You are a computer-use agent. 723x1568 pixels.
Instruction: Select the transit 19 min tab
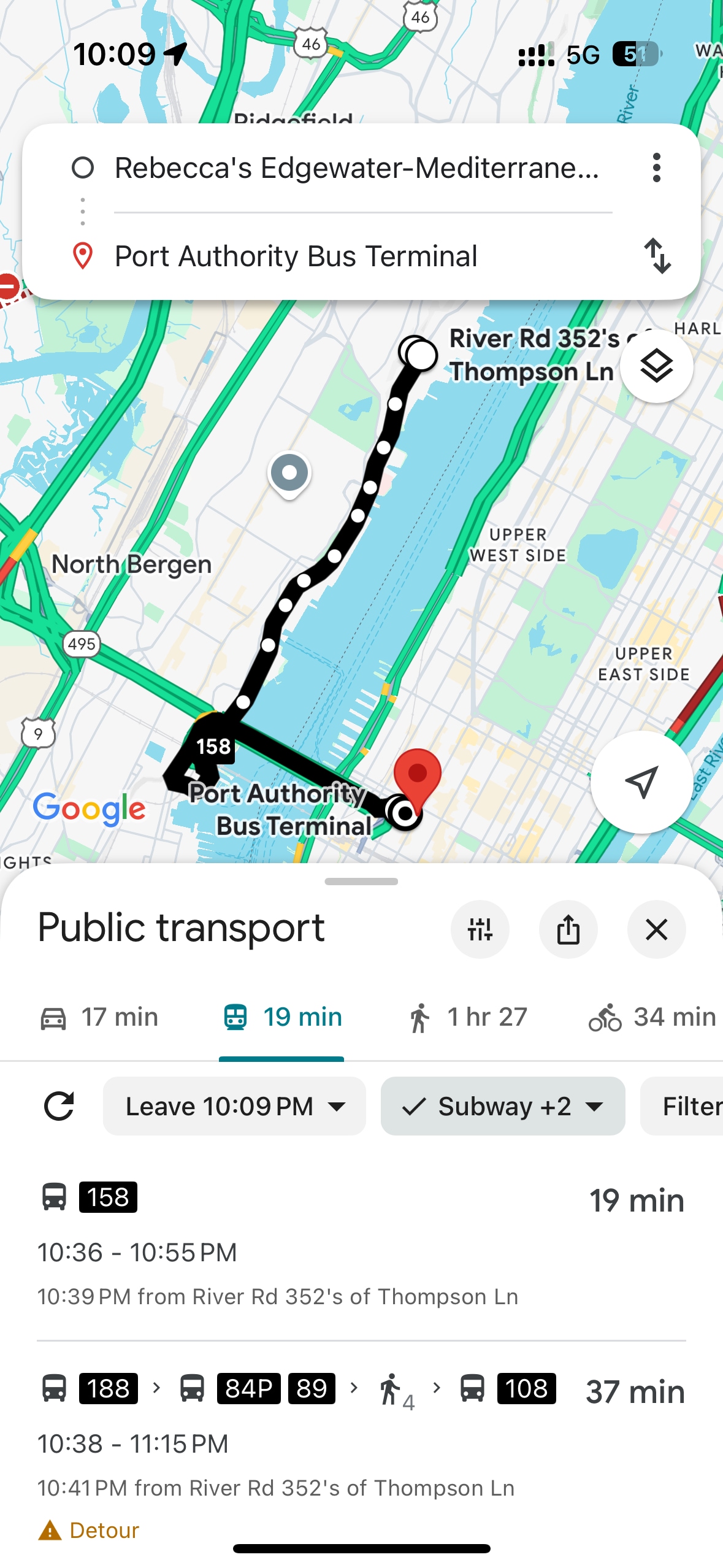click(x=282, y=1017)
